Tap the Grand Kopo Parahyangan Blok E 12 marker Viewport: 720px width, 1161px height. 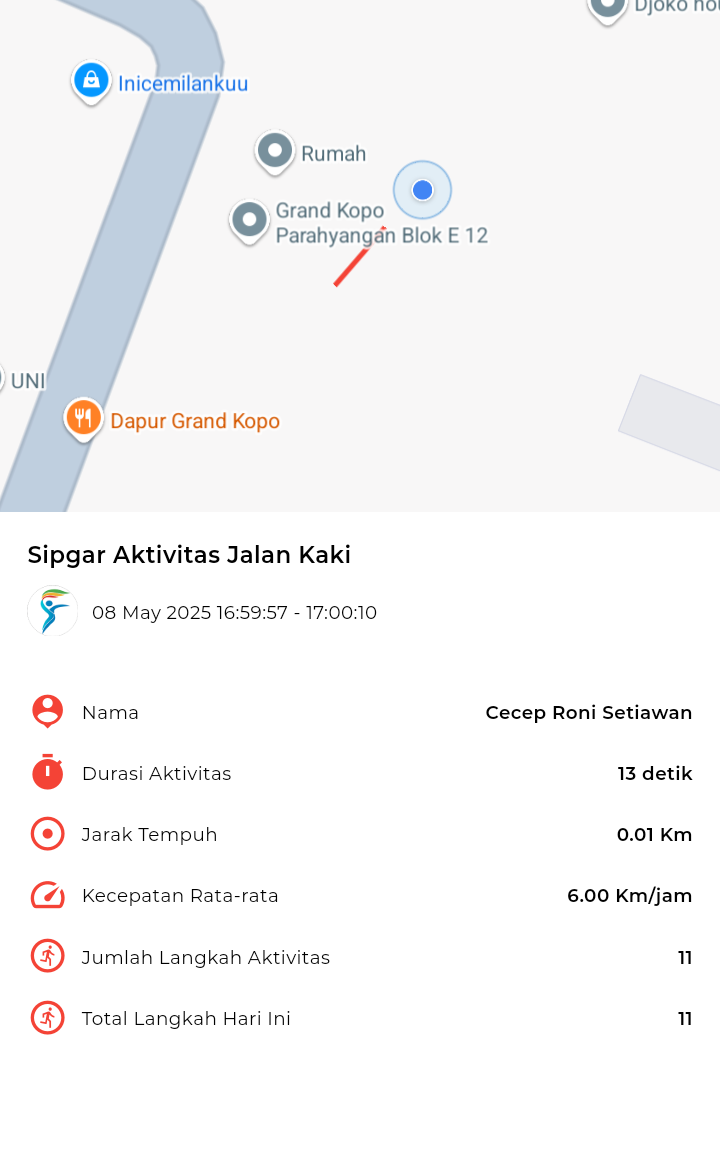[250, 221]
